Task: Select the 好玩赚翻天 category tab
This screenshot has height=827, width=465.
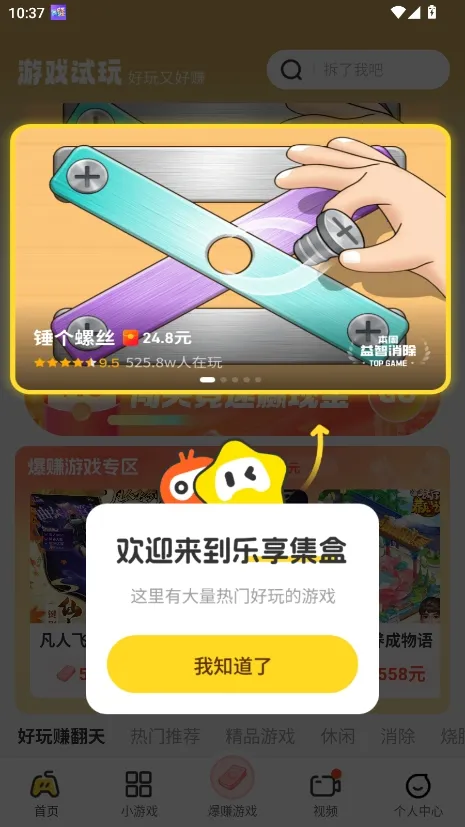Action: tap(62, 736)
